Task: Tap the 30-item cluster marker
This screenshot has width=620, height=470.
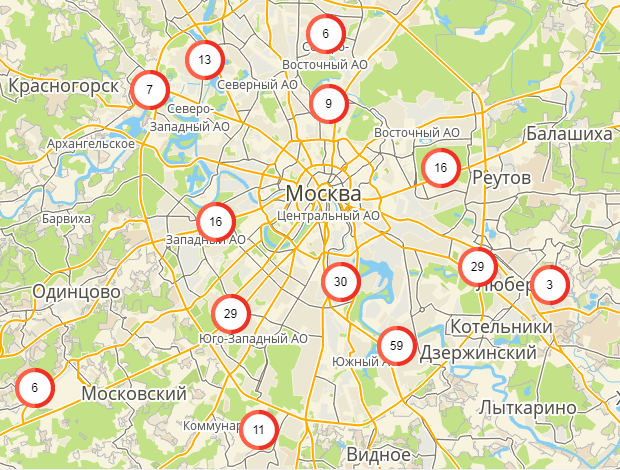Action: (x=340, y=282)
